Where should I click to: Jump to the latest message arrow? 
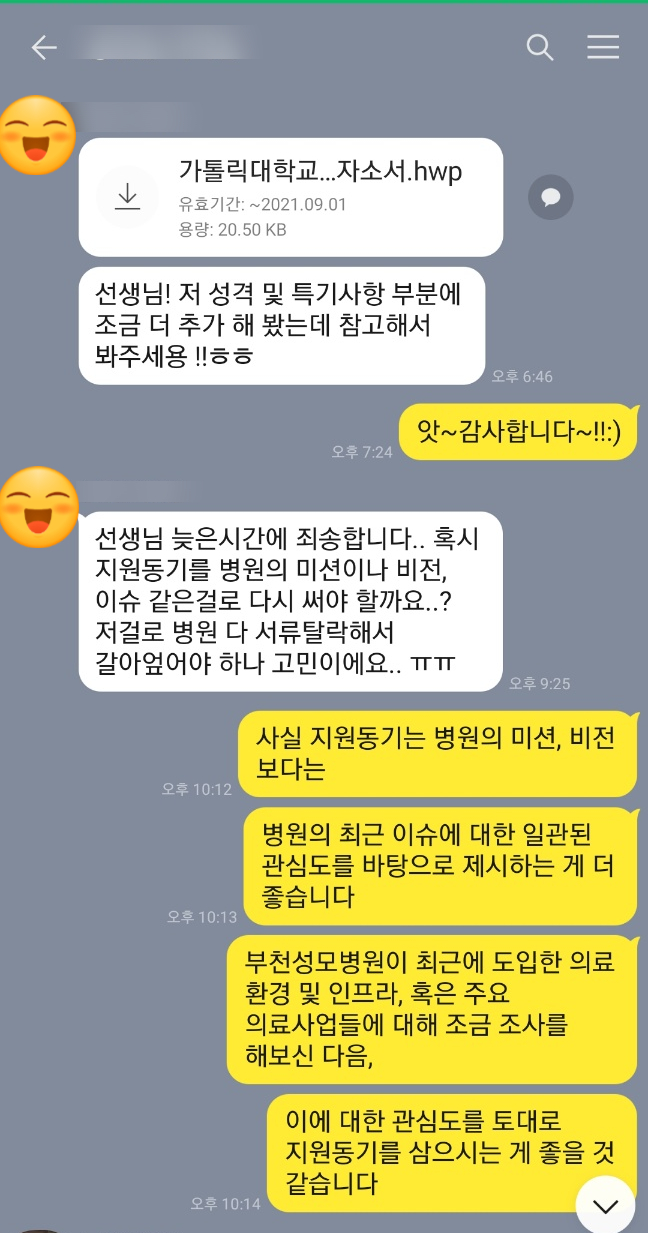point(605,1205)
